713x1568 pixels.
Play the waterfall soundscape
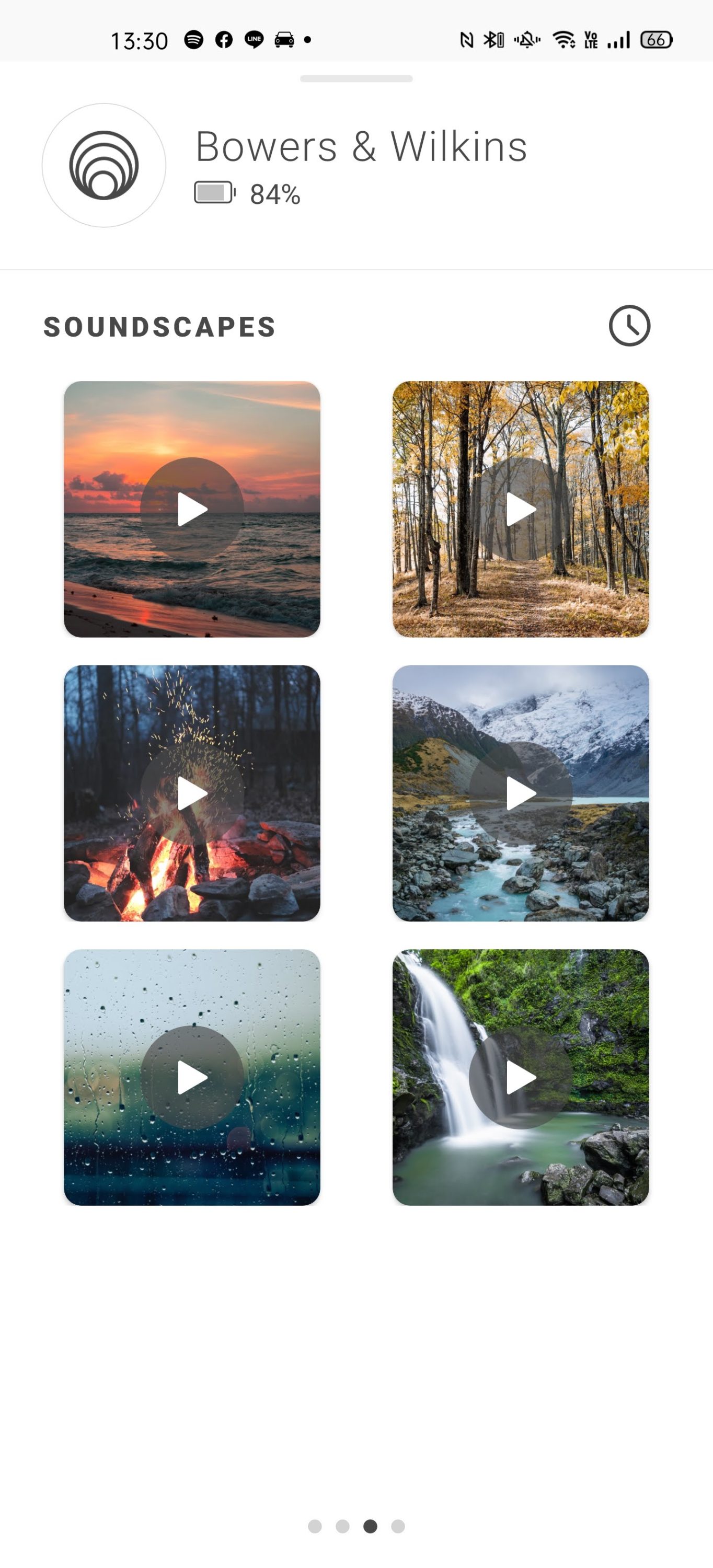point(521,1077)
